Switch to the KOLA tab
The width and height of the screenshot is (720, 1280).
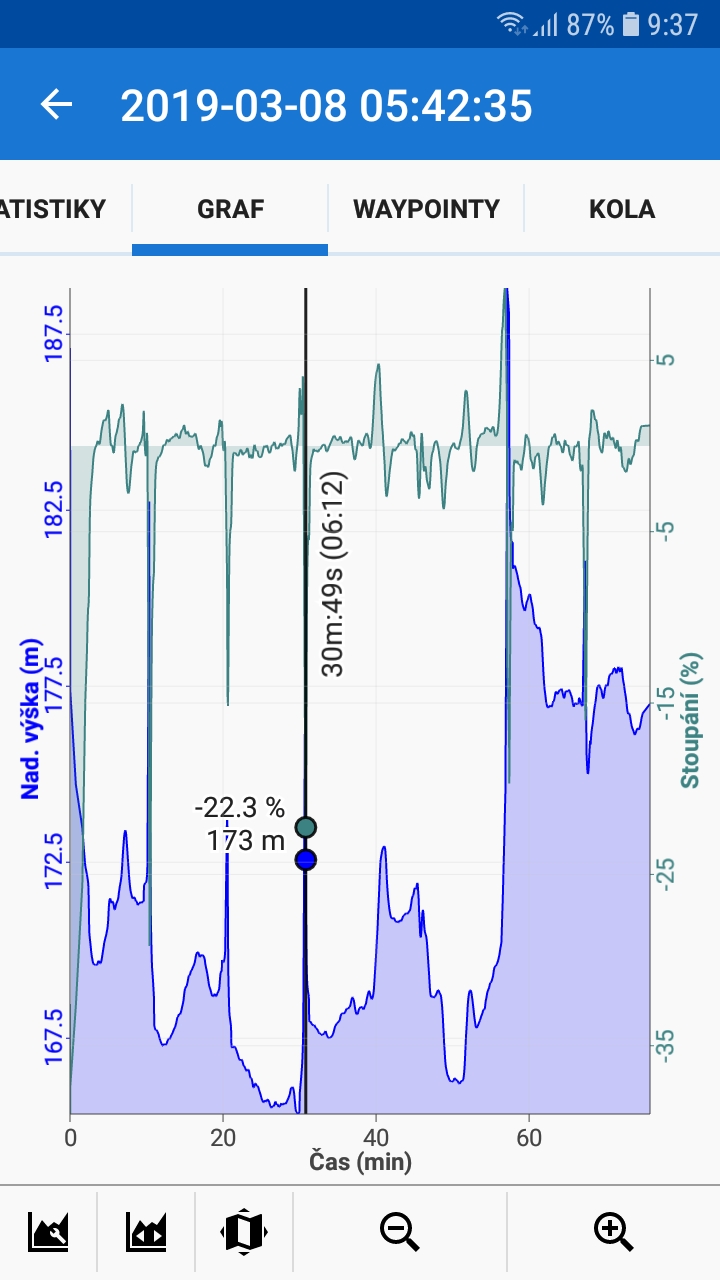(x=622, y=209)
